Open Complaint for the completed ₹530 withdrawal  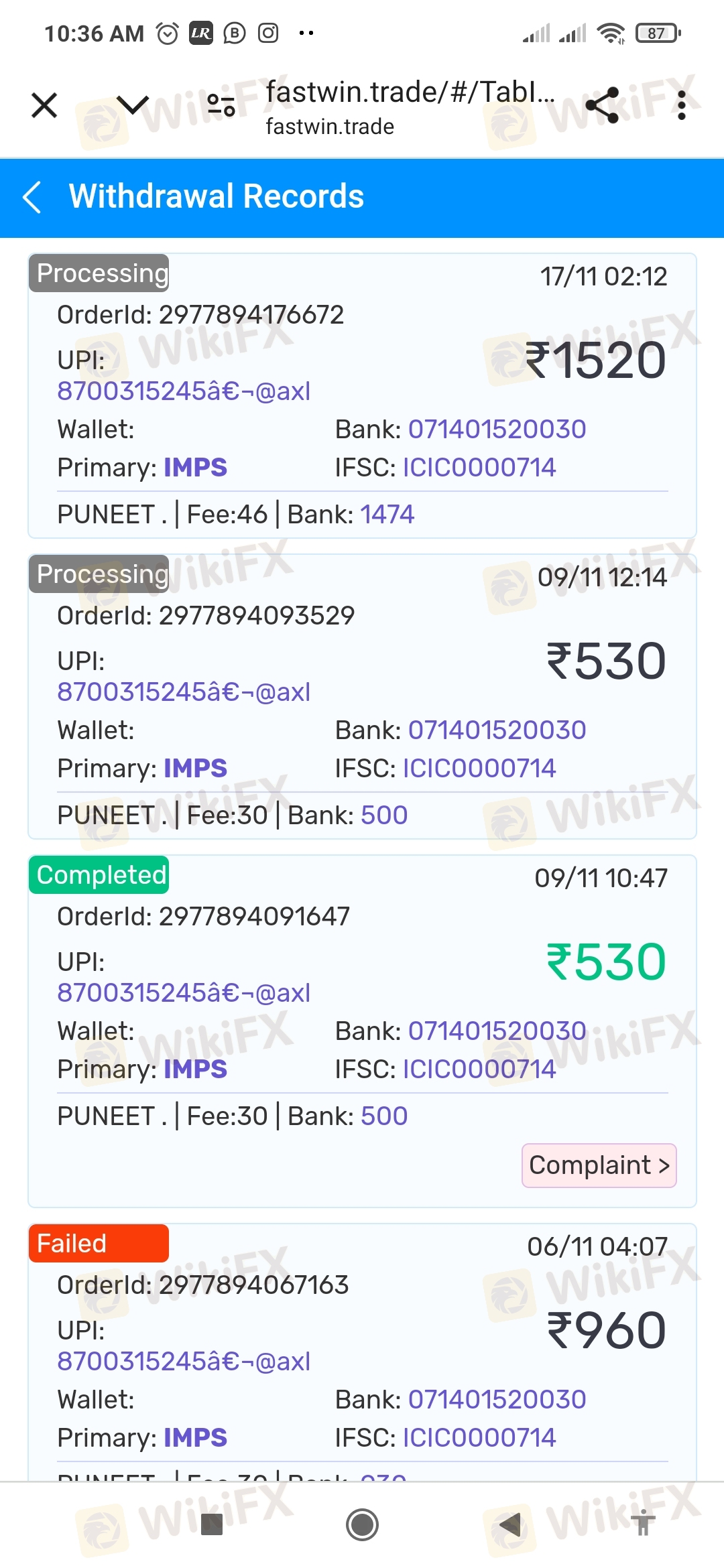pos(599,1165)
